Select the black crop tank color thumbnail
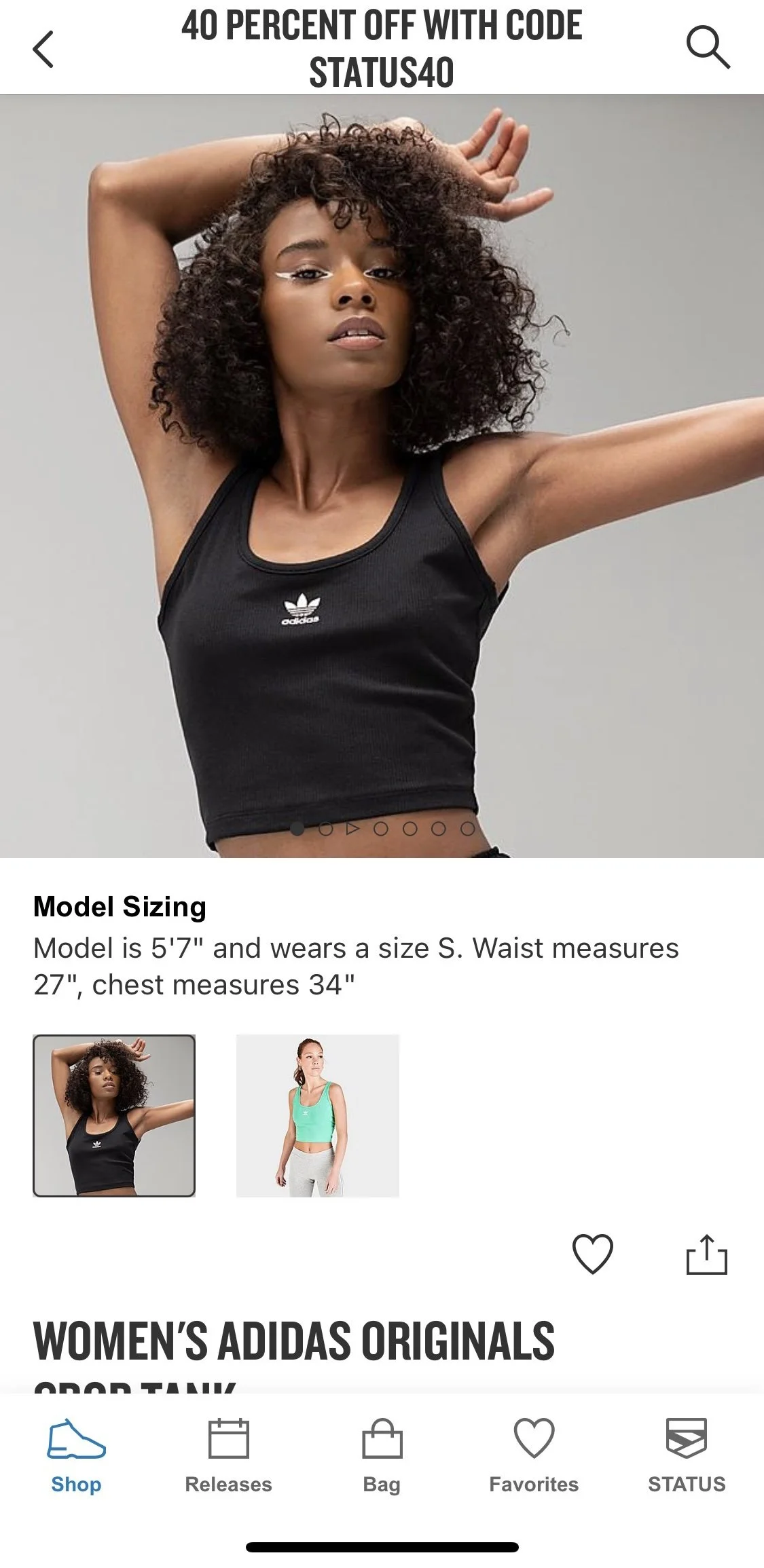The width and height of the screenshot is (764, 1568). tap(114, 1116)
